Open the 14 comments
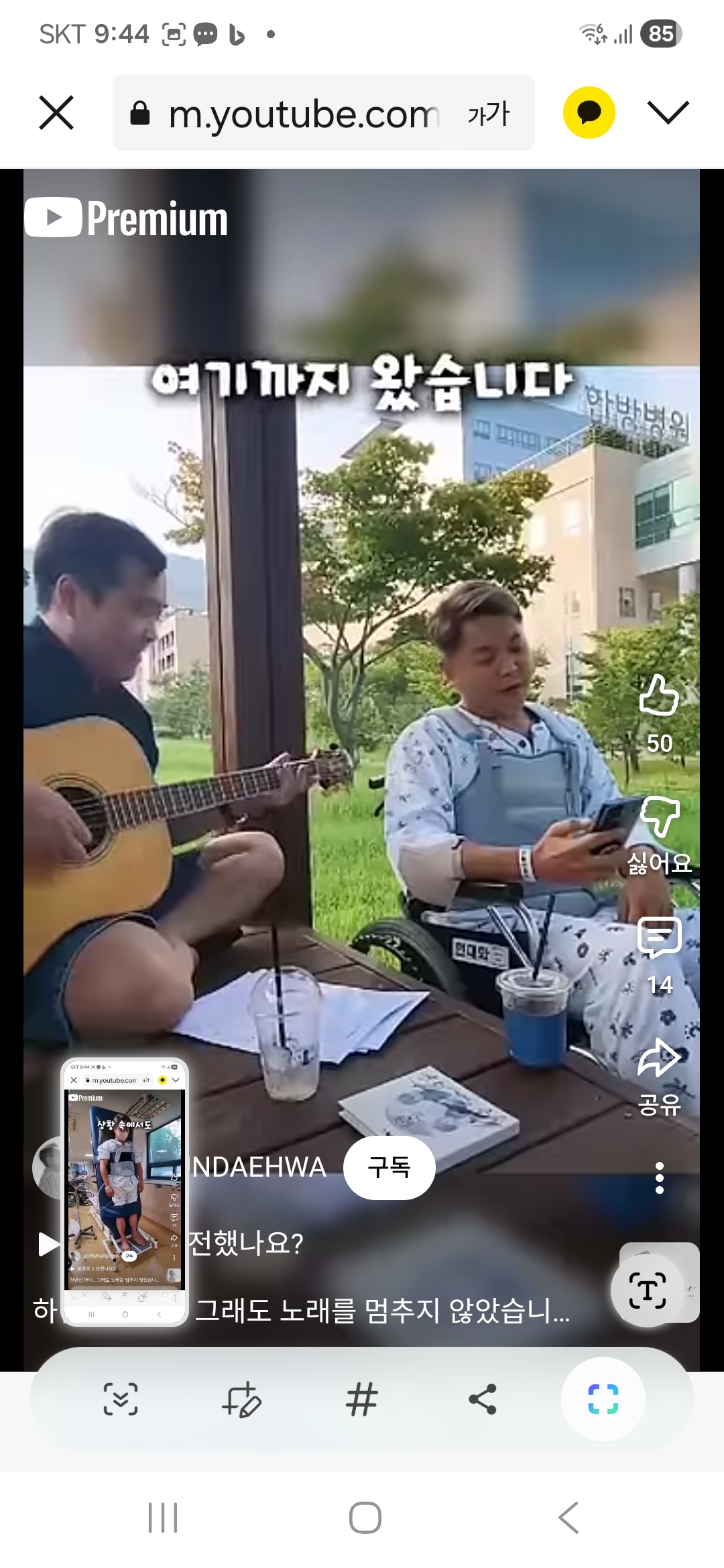Screen dimensions: 724x1568 (659, 938)
